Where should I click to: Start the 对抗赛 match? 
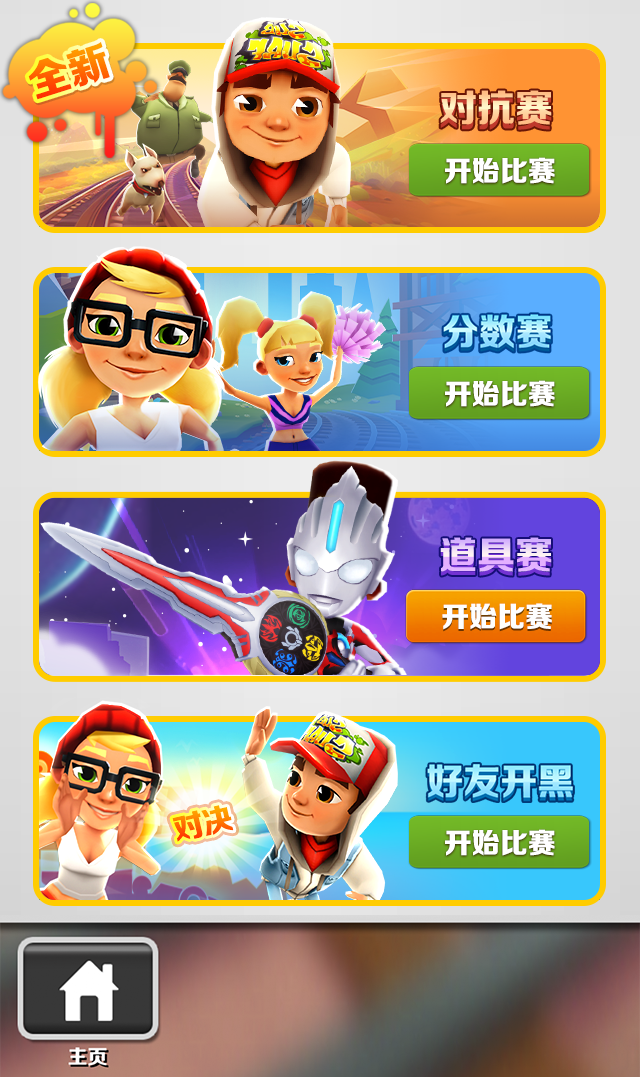pyautogui.click(x=499, y=170)
